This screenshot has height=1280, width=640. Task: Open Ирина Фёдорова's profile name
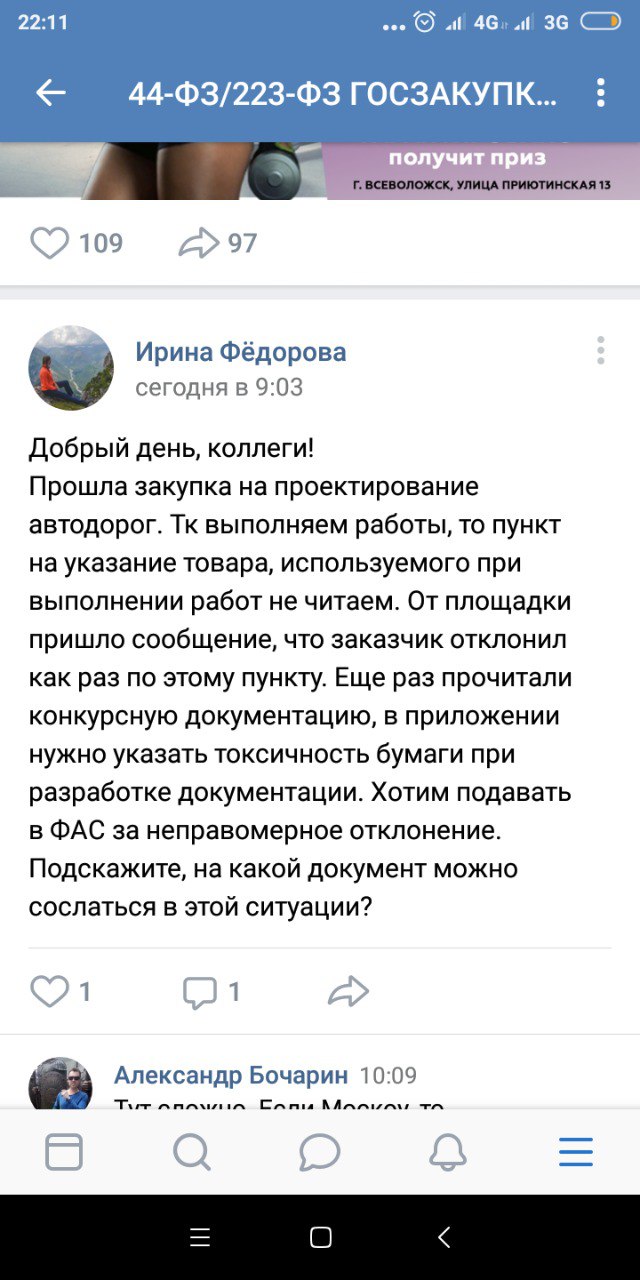240,352
